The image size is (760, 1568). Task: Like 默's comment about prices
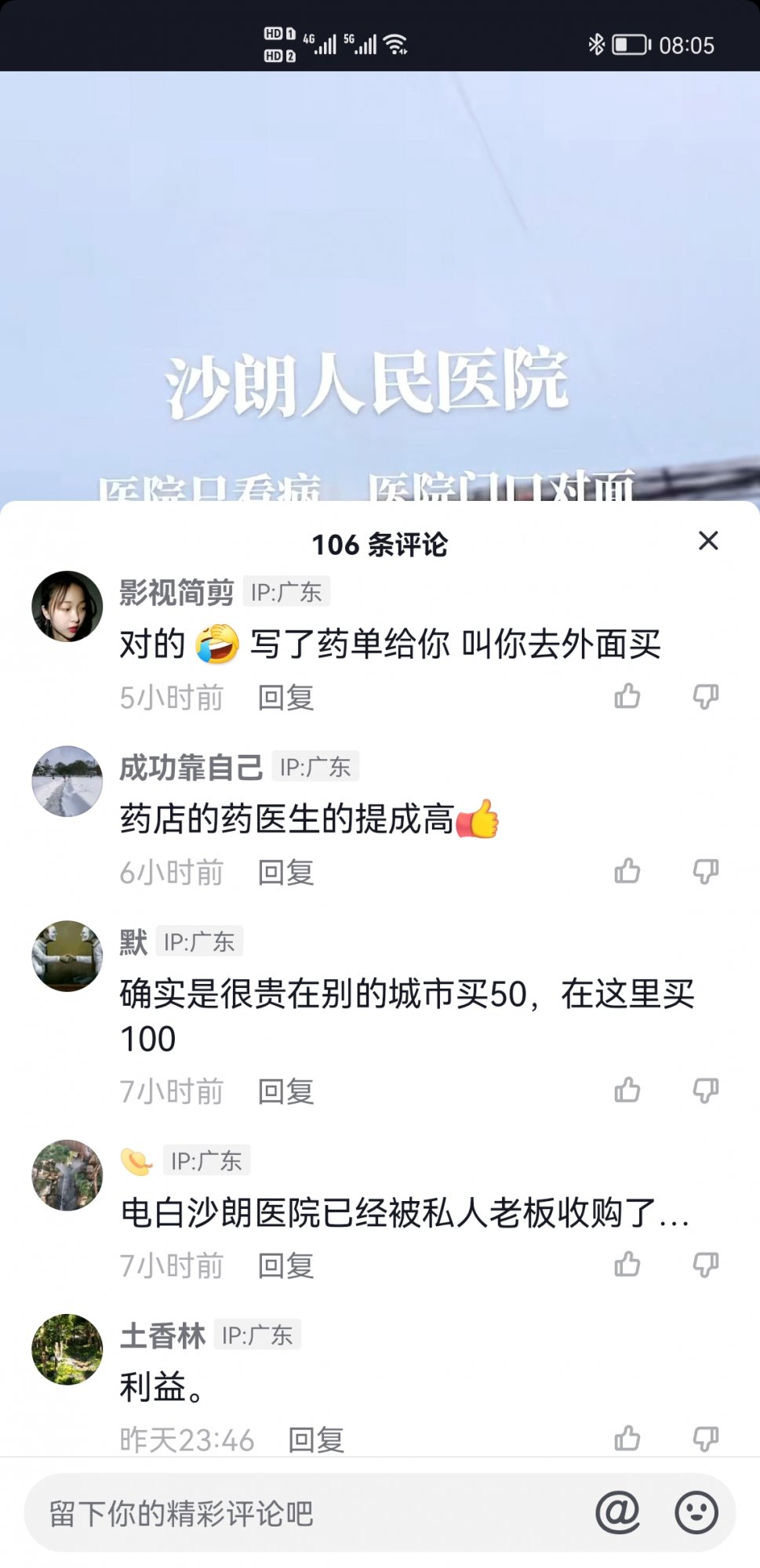pyautogui.click(x=627, y=1090)
